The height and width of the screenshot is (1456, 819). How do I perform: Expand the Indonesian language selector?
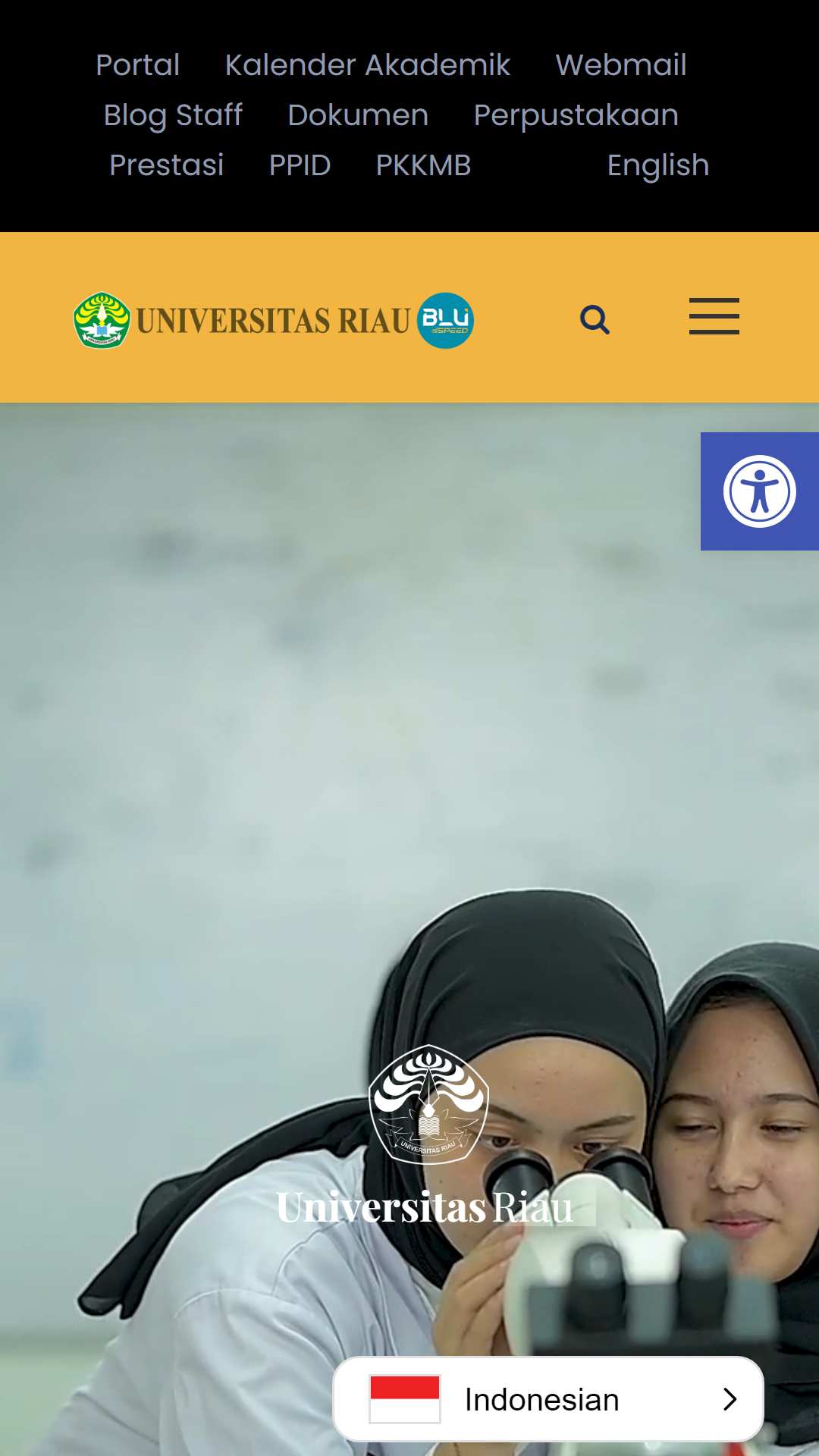point(548,1399)
